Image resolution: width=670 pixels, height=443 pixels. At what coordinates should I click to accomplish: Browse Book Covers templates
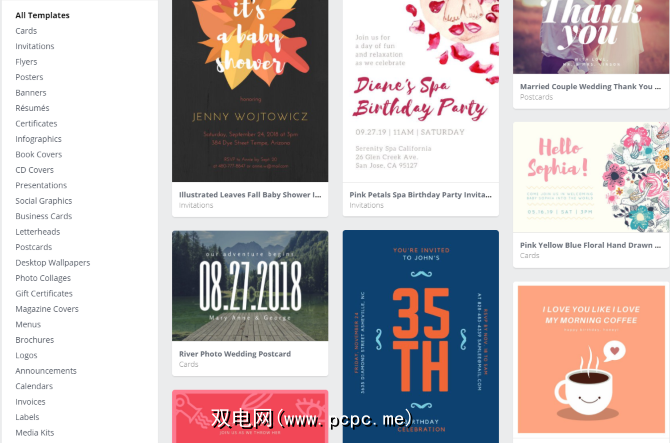(38, 154)
